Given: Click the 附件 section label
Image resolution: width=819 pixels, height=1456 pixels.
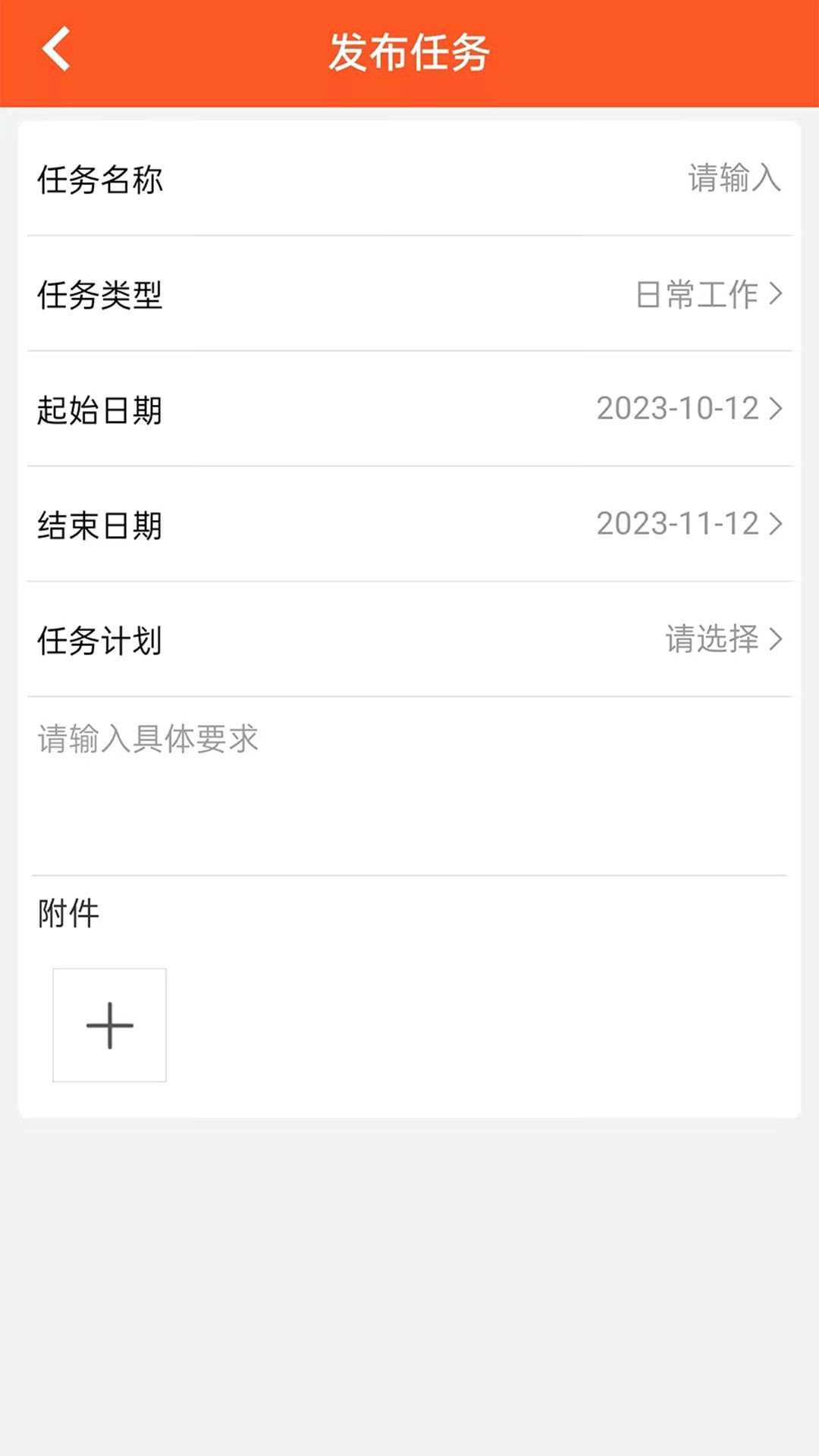Looking at the screenshot, I should tap(67, 915).
